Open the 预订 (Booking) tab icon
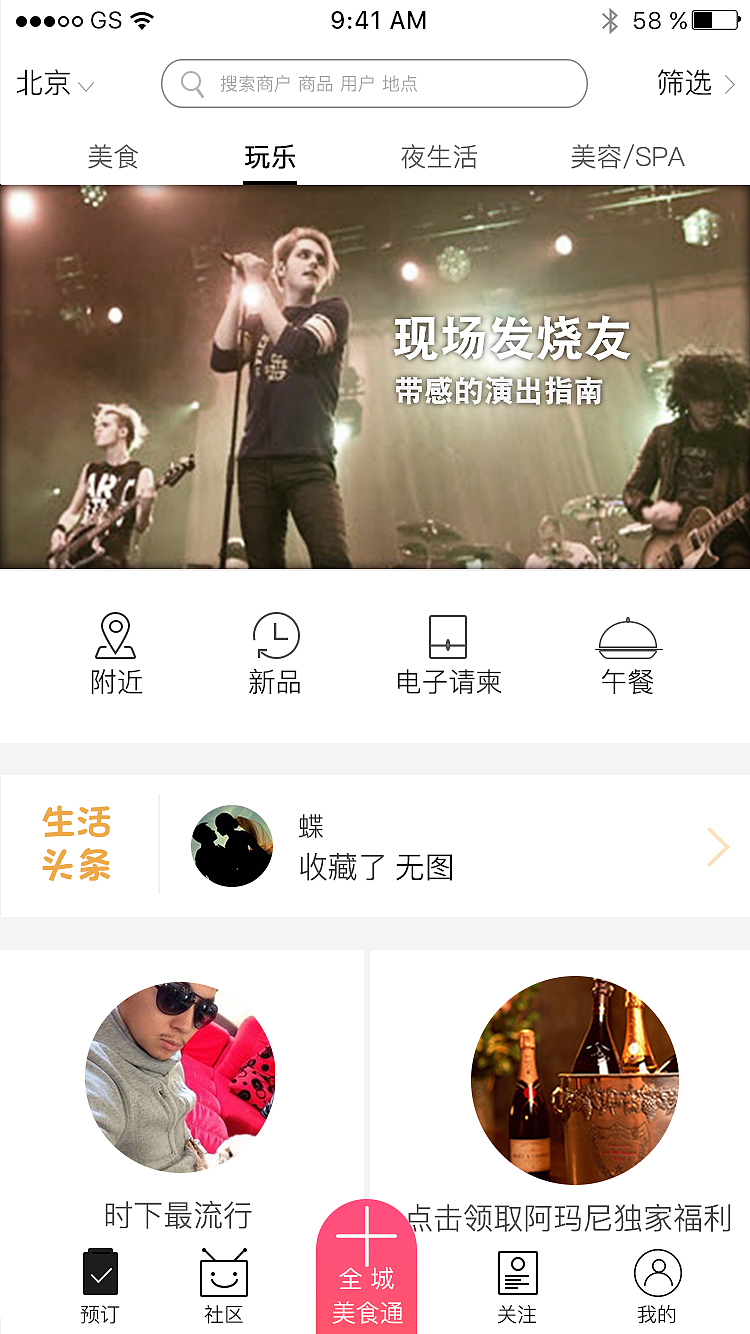 pos(99,1272)
